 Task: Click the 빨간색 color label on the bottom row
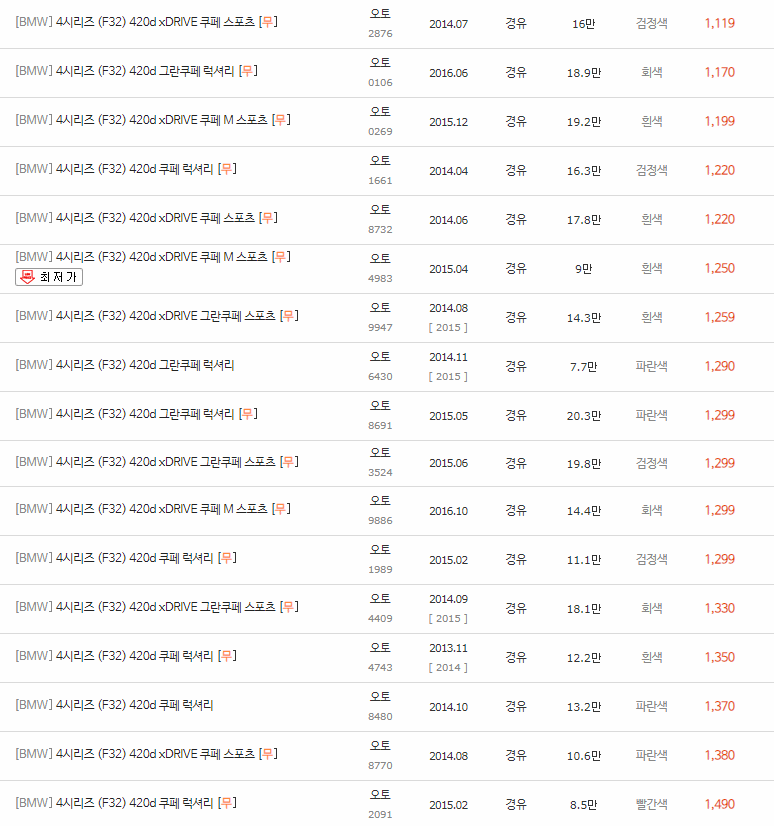[x=651, y=803]
